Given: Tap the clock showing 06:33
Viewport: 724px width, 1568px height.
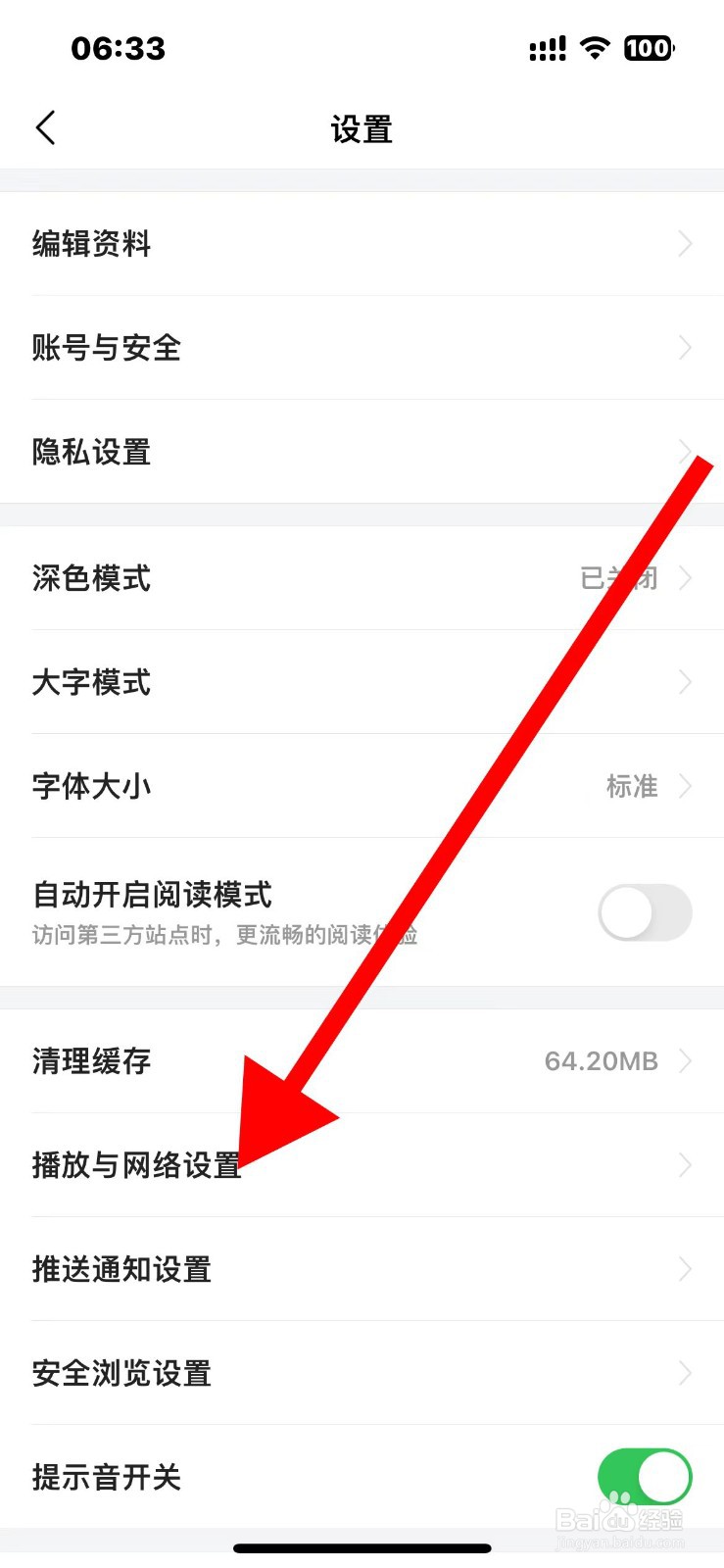Looking at the screenshot, I should [x=120, y=48].
